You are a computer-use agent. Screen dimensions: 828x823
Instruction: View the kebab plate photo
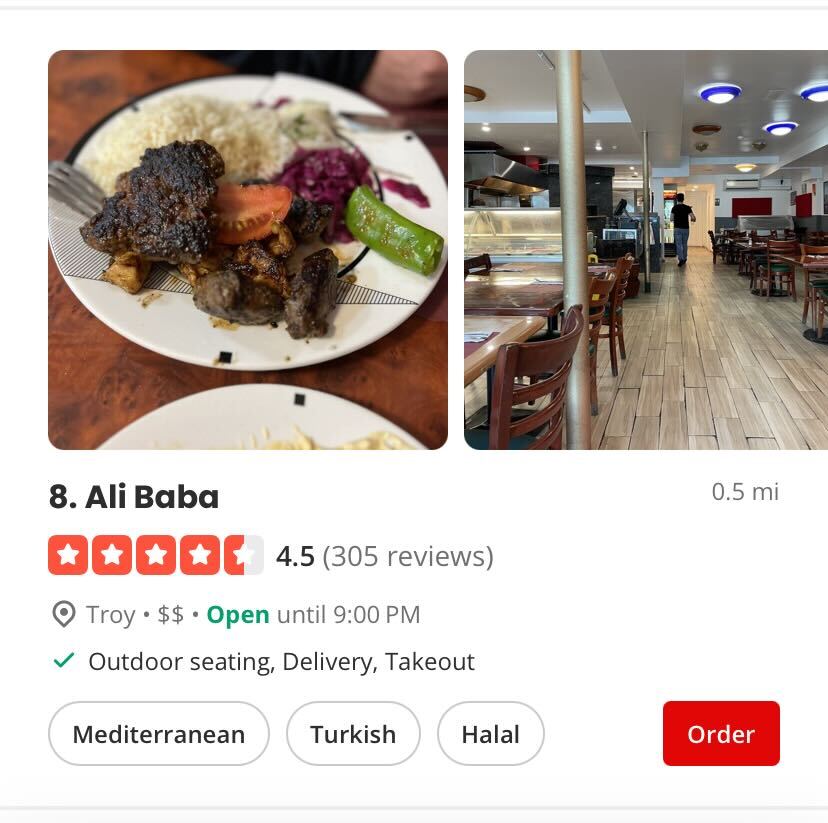[248, 250]
